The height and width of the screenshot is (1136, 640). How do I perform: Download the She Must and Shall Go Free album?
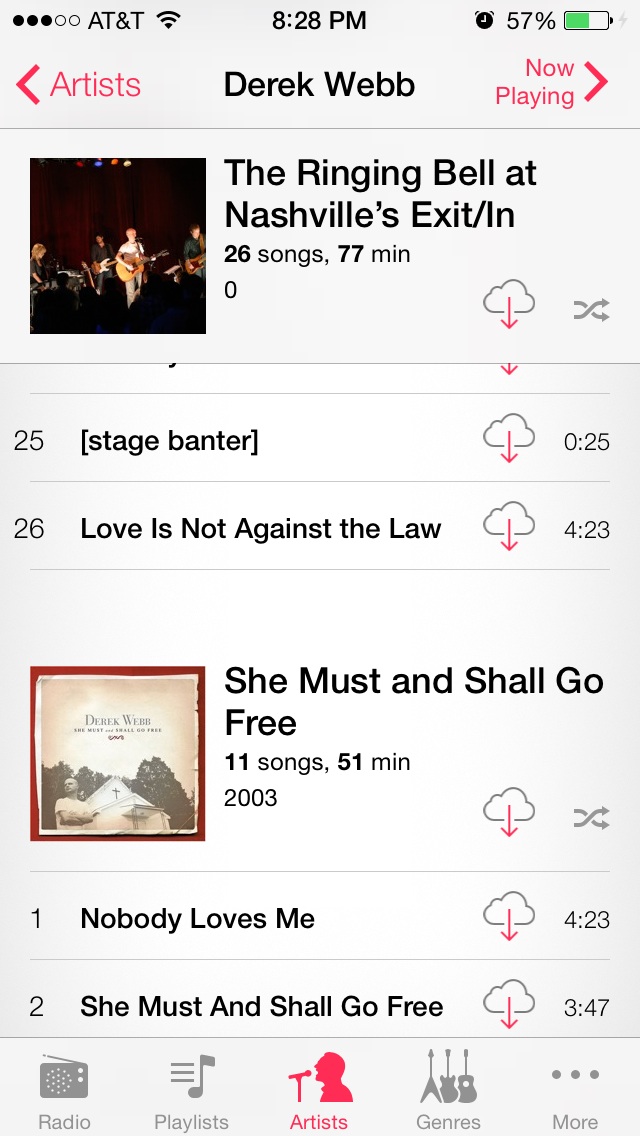coord(509,812)
